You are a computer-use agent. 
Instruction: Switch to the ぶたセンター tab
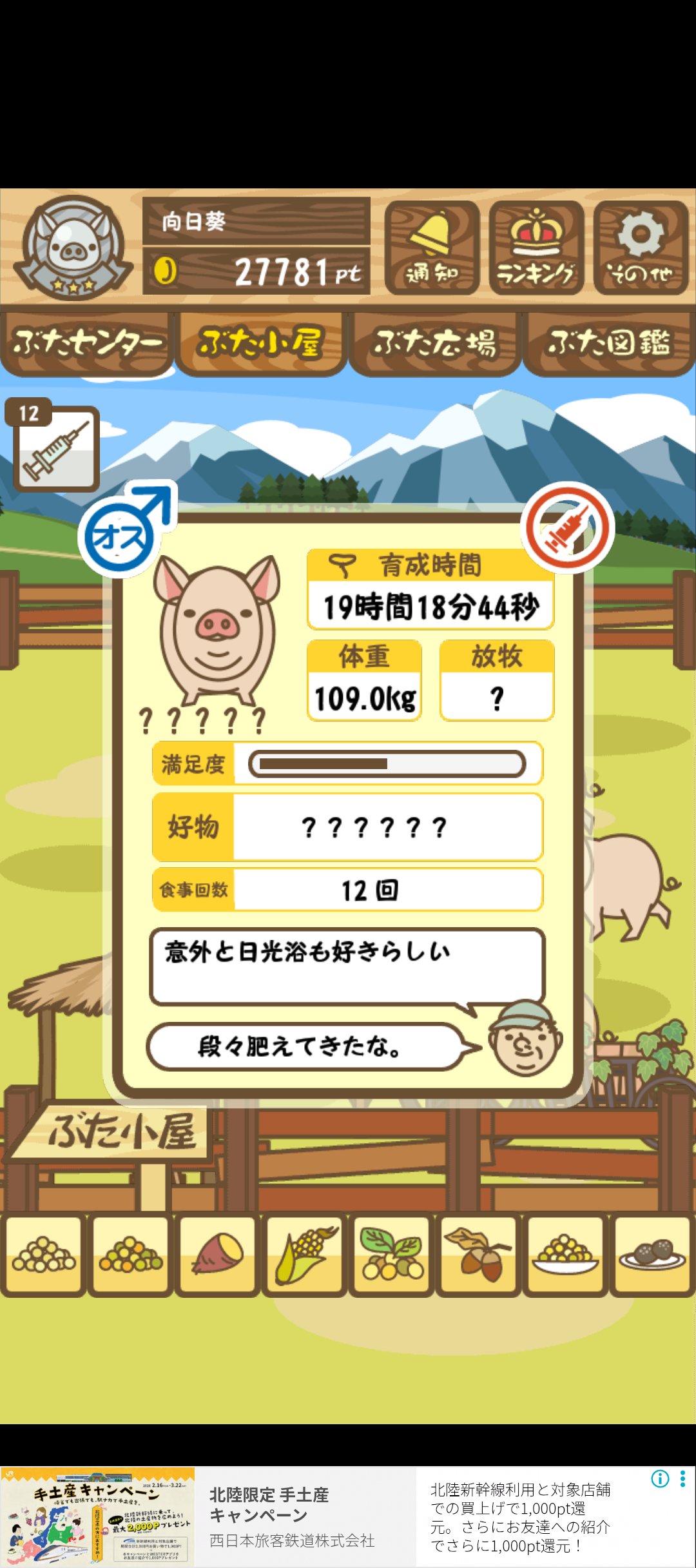[x=87, y=344]
